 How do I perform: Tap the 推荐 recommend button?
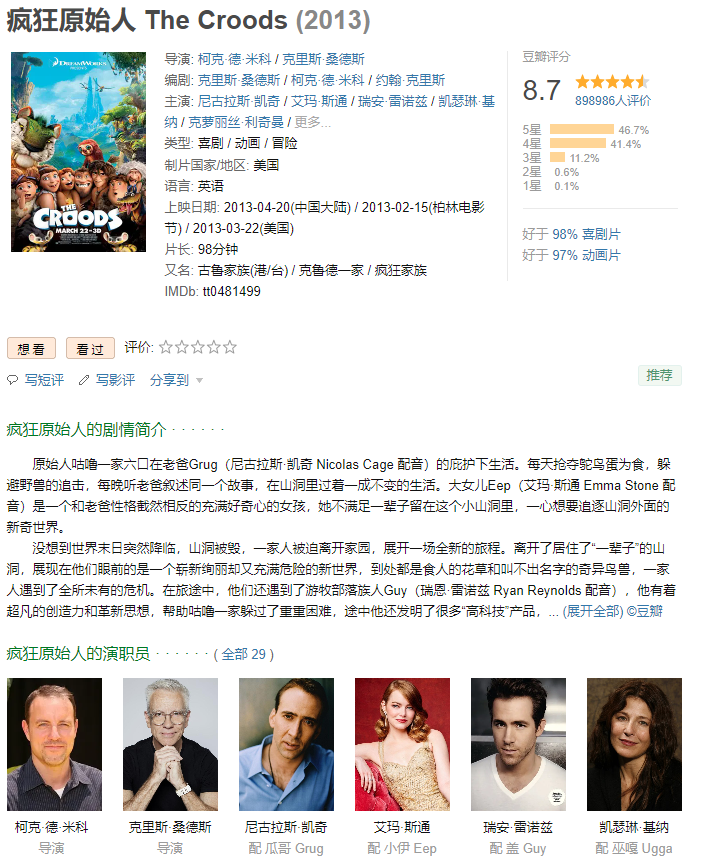pyautogui.click(x=659, y=375)
